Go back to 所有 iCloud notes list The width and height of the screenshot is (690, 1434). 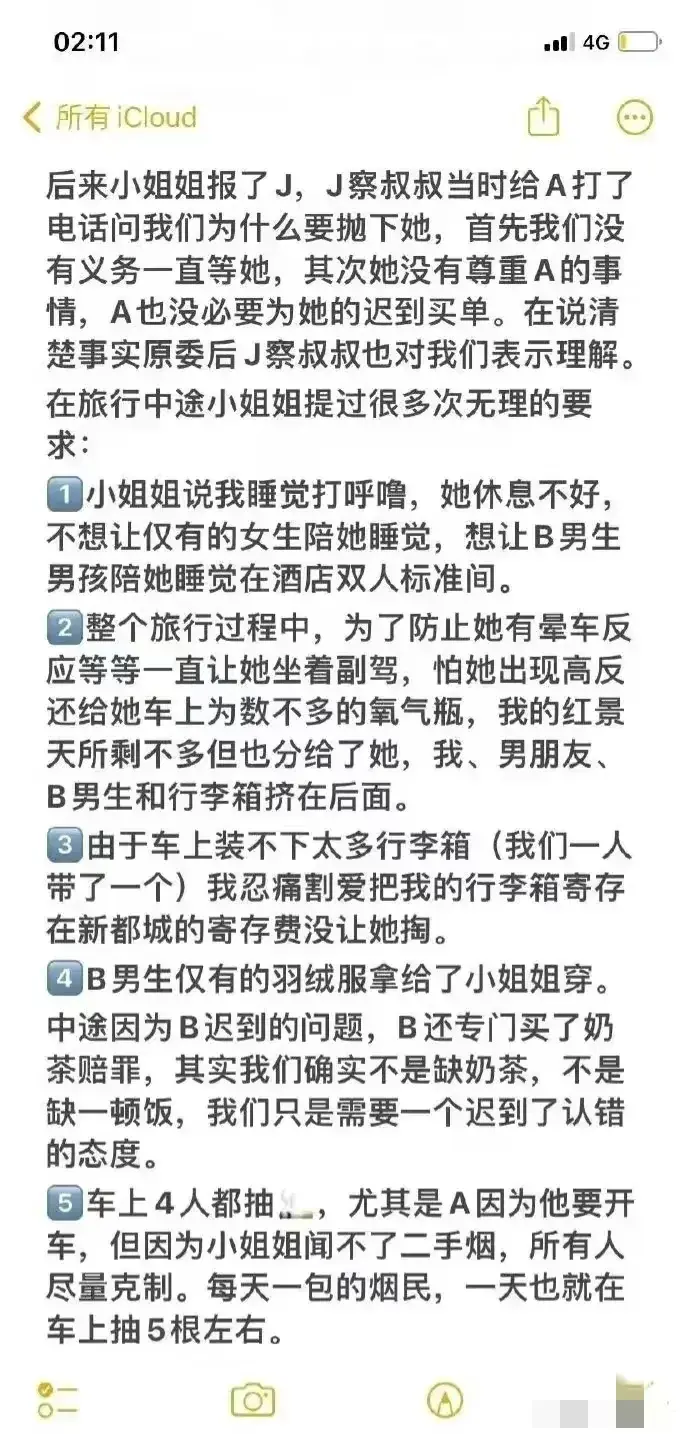point(110,118)
